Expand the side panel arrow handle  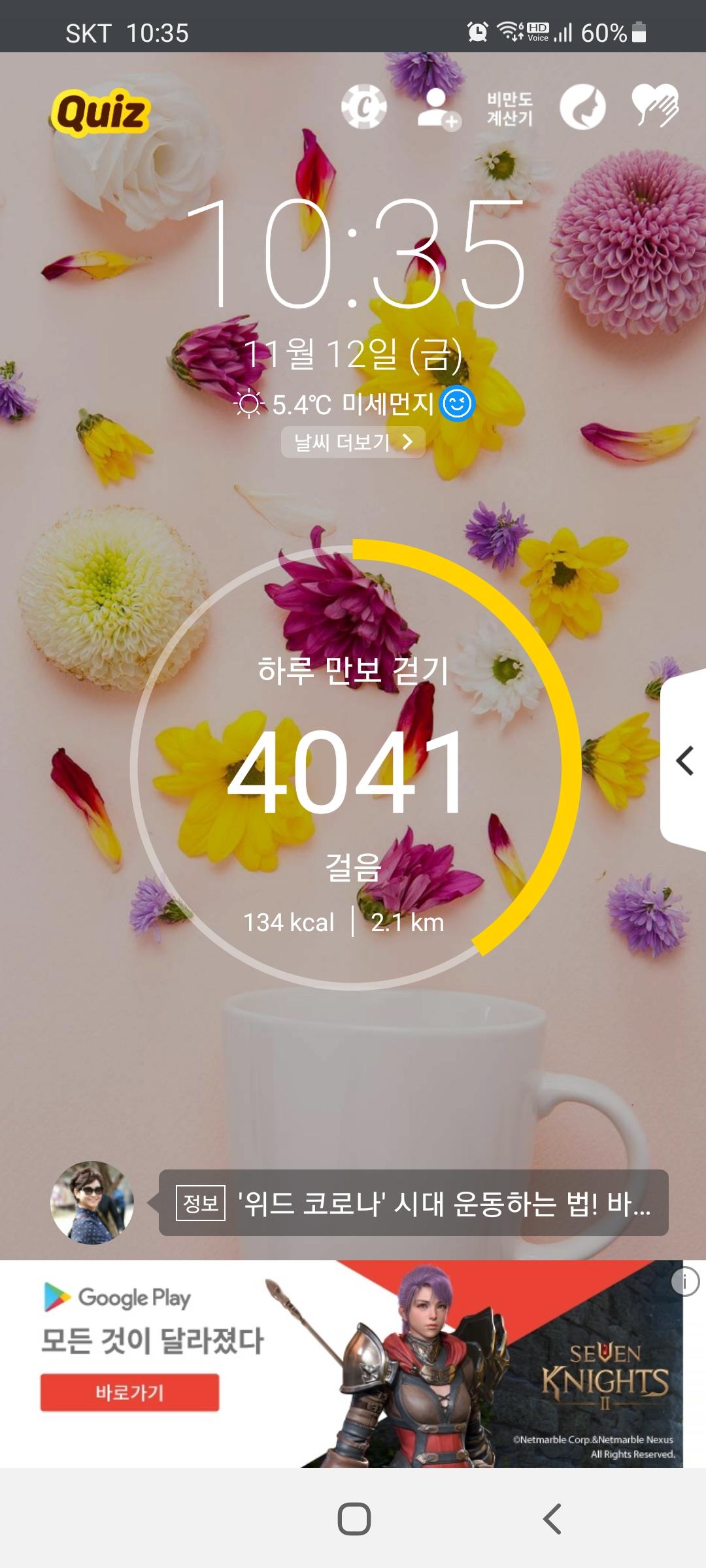[x=684, y=760]
